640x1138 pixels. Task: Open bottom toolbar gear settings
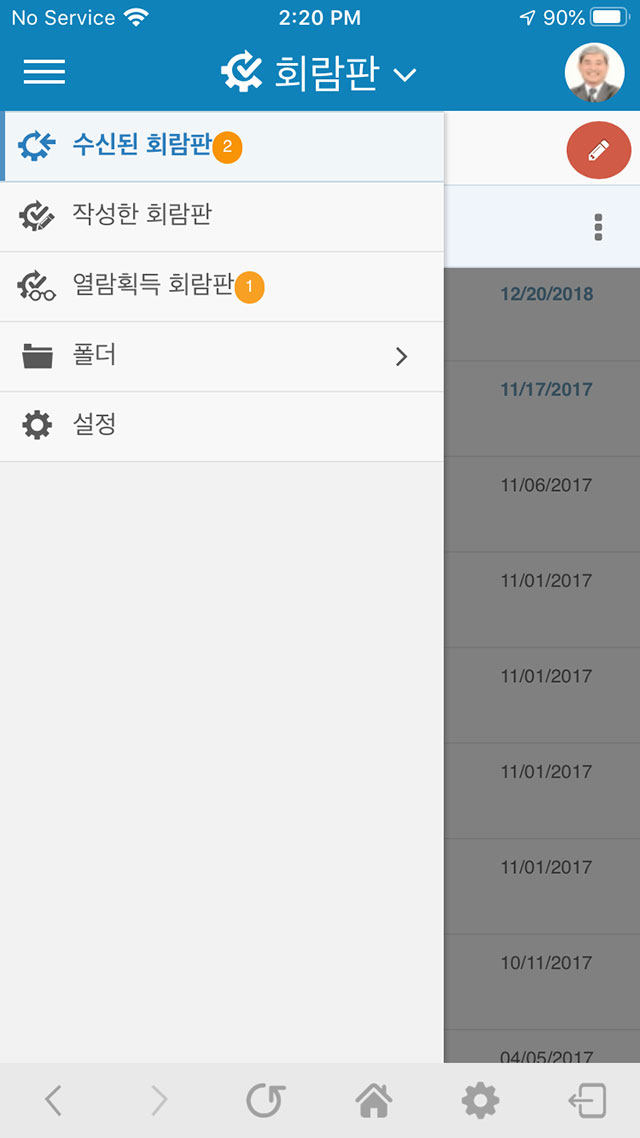pyautogui.click(x=480, y=1101)
